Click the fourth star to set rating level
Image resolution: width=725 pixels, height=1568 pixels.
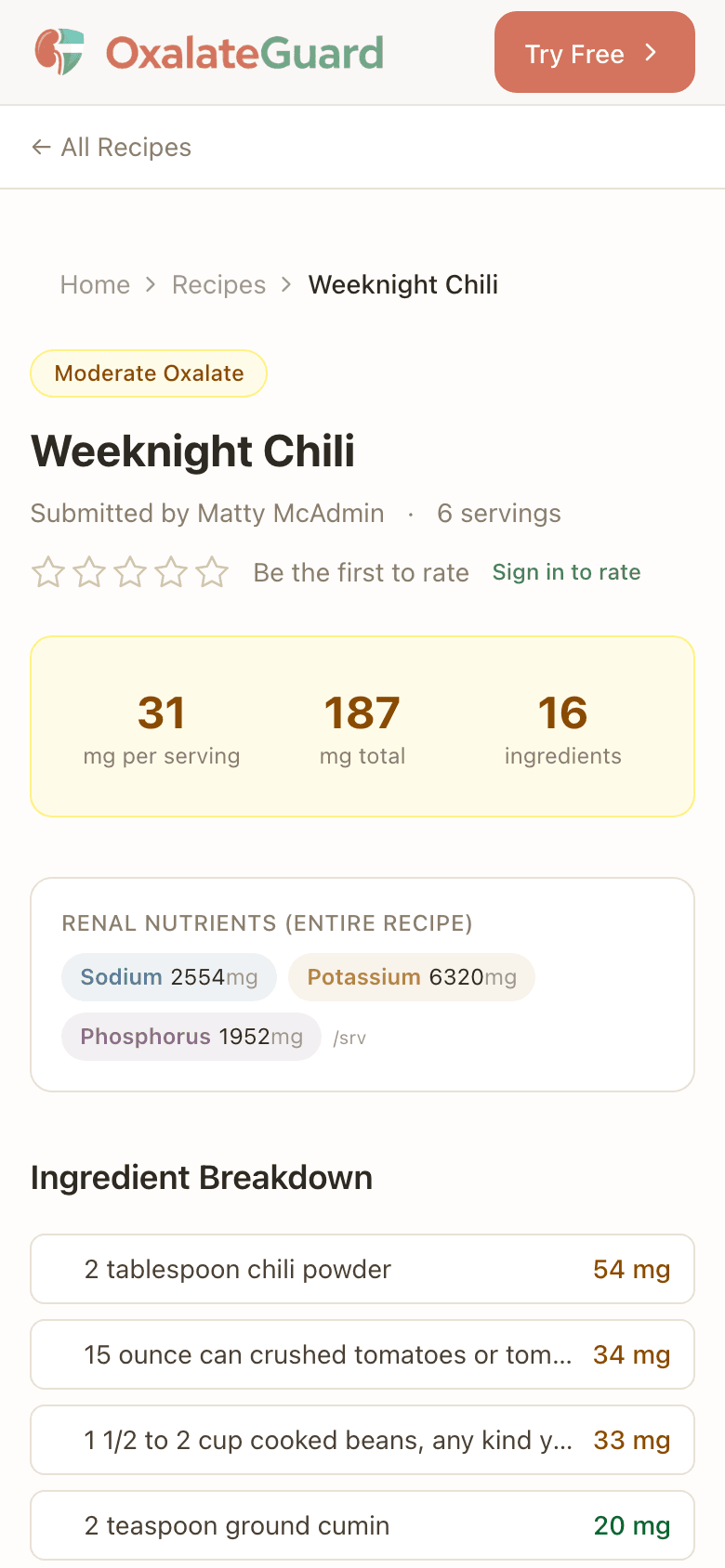click(x=170, y=572)
